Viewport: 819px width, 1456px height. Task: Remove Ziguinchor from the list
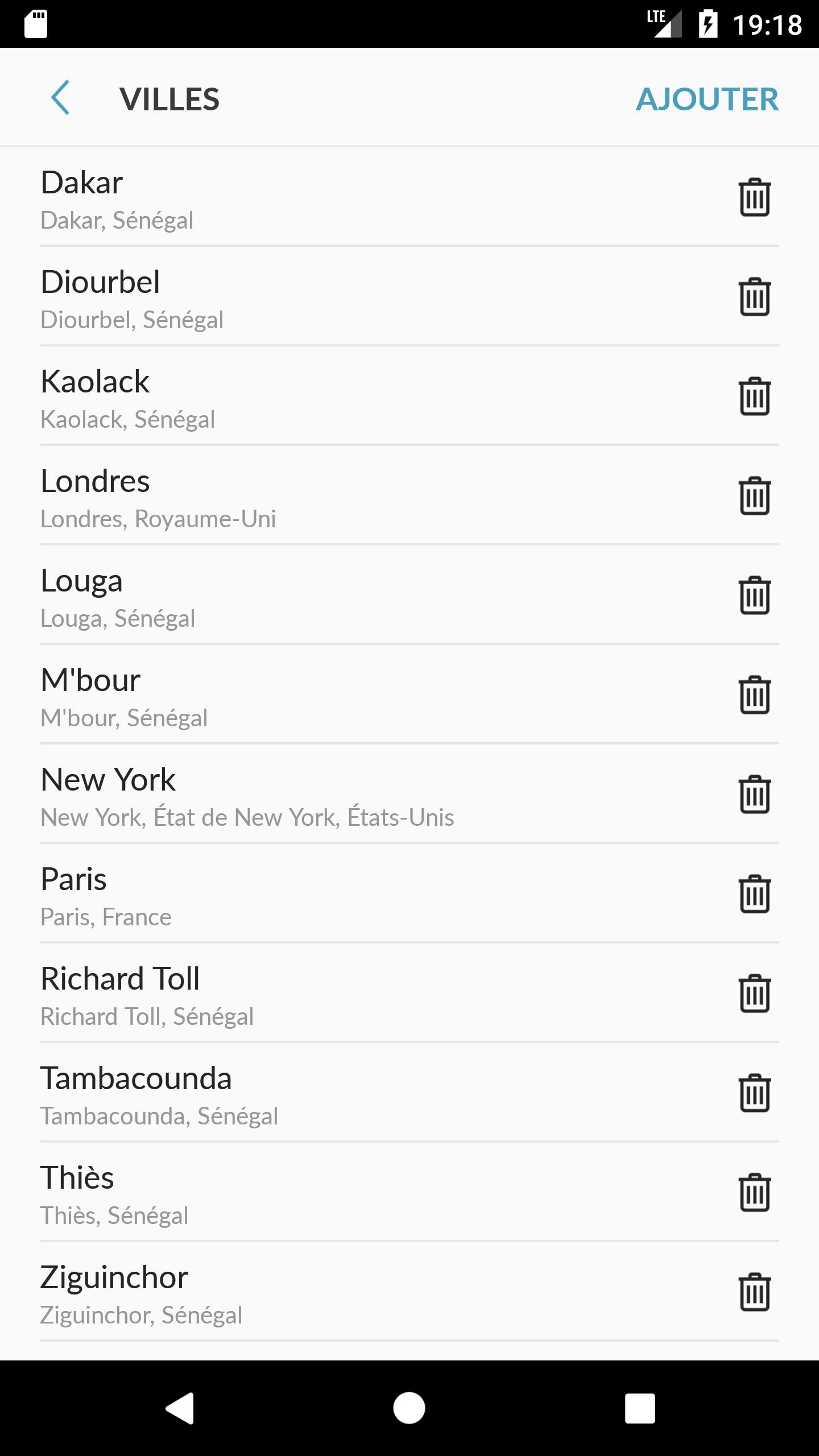(x=755, y=1292)
